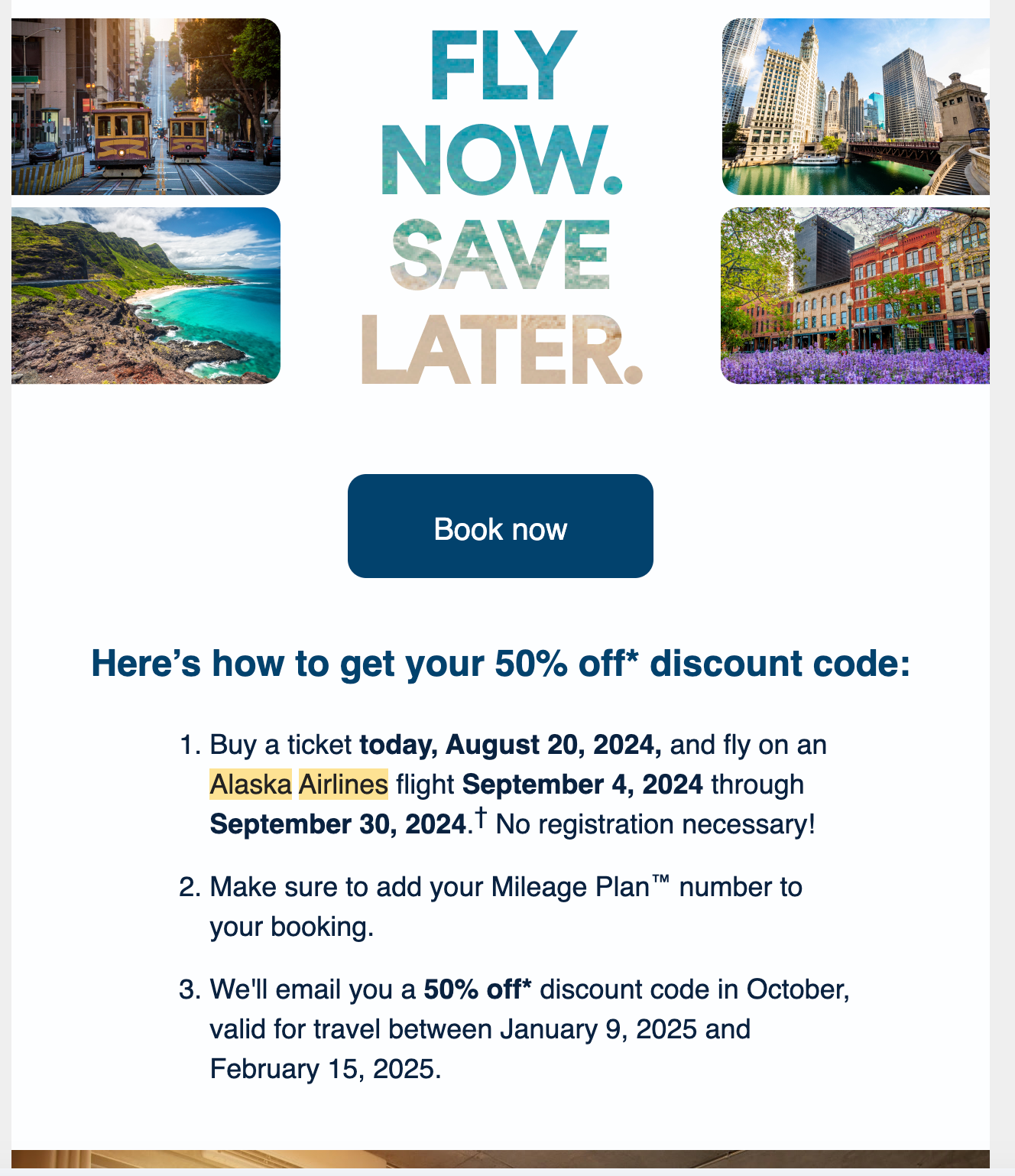The image size is (1015, 1176).
Task: Click the Book now button
Action: click(x=501, y=526)
